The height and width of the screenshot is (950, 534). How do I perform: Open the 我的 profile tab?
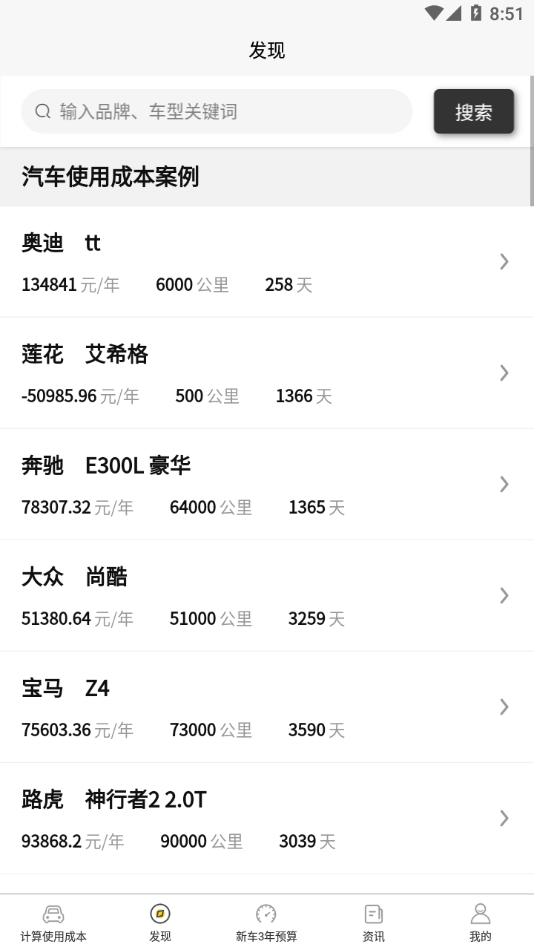pos(480,923)
